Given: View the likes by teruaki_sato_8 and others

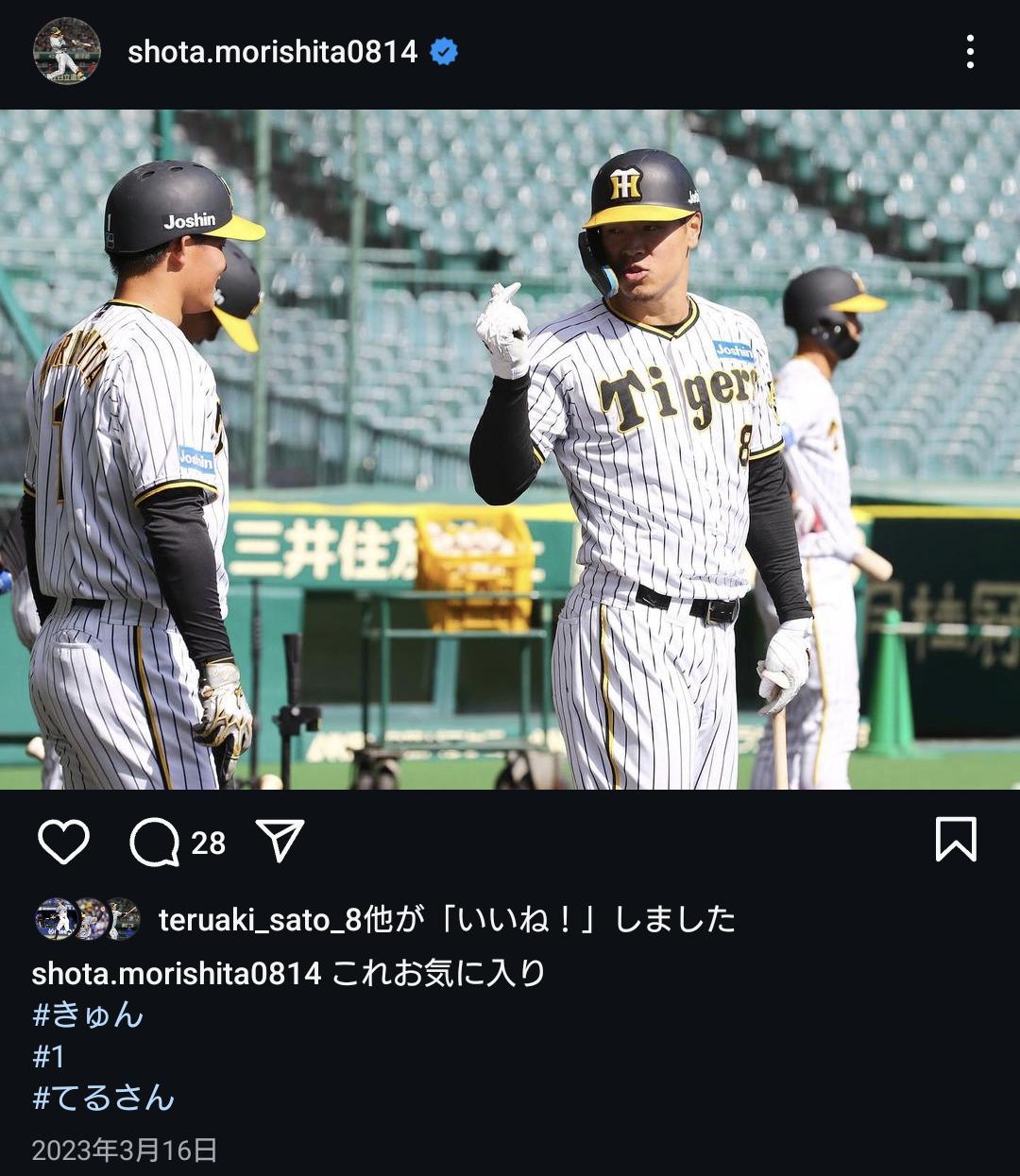Looking at the screenshot, I should tap(446, 919).
